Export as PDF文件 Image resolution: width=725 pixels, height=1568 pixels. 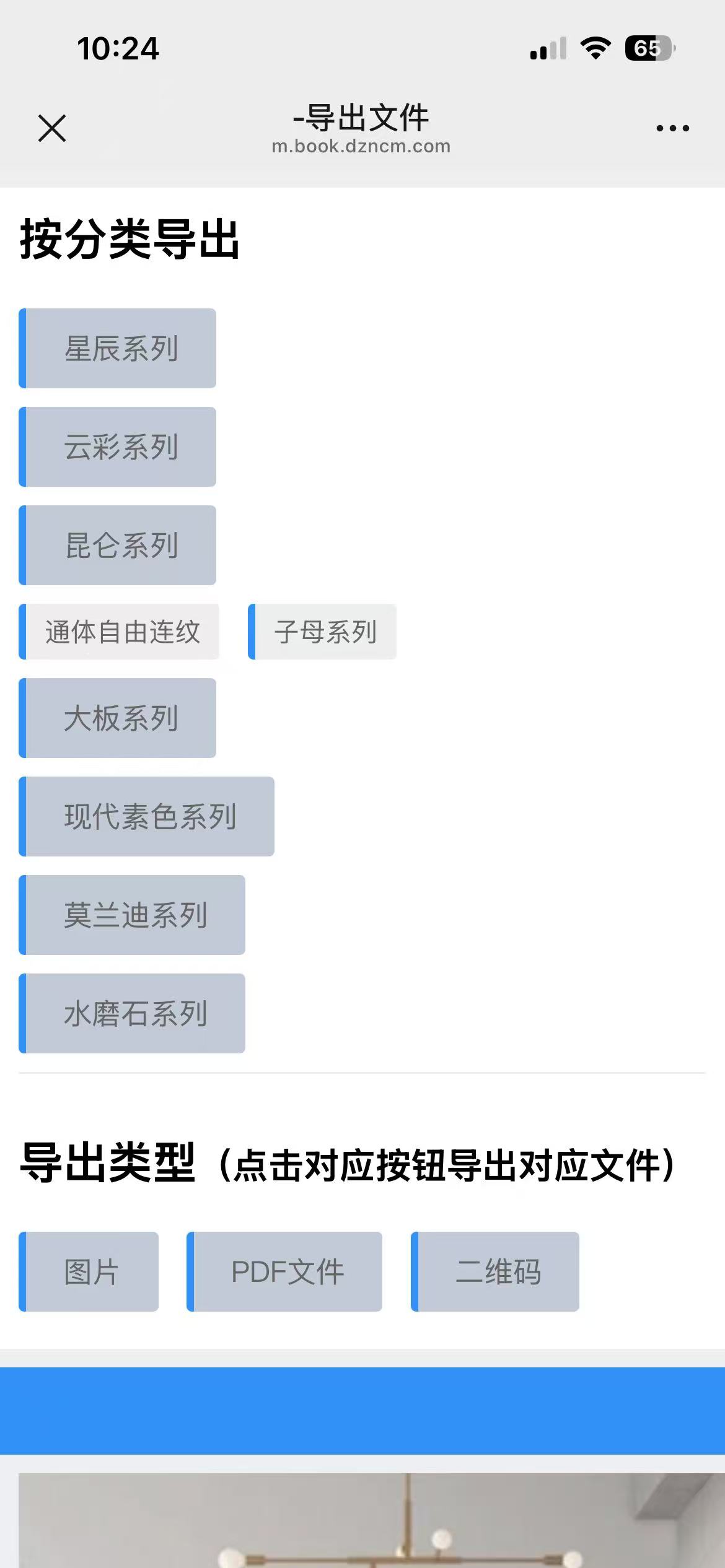coord(285,1272)
